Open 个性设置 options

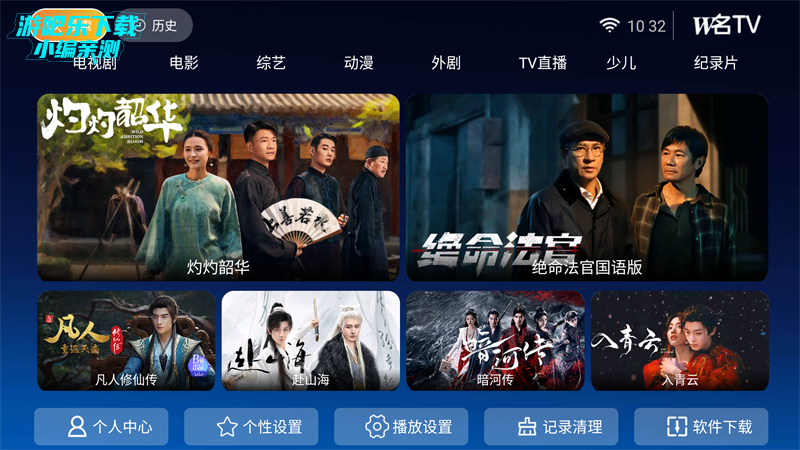(251, 427)
